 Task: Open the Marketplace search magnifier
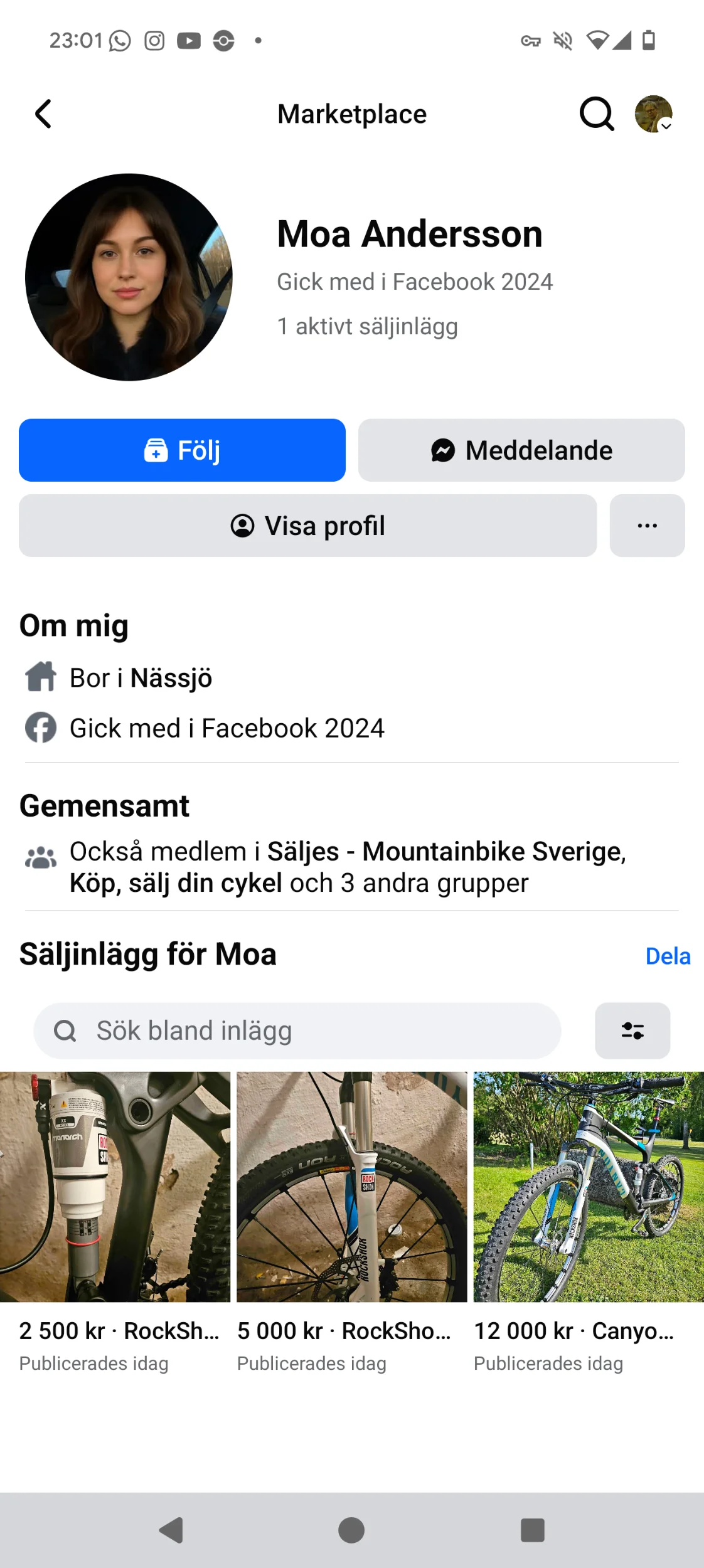coord(596,114)
